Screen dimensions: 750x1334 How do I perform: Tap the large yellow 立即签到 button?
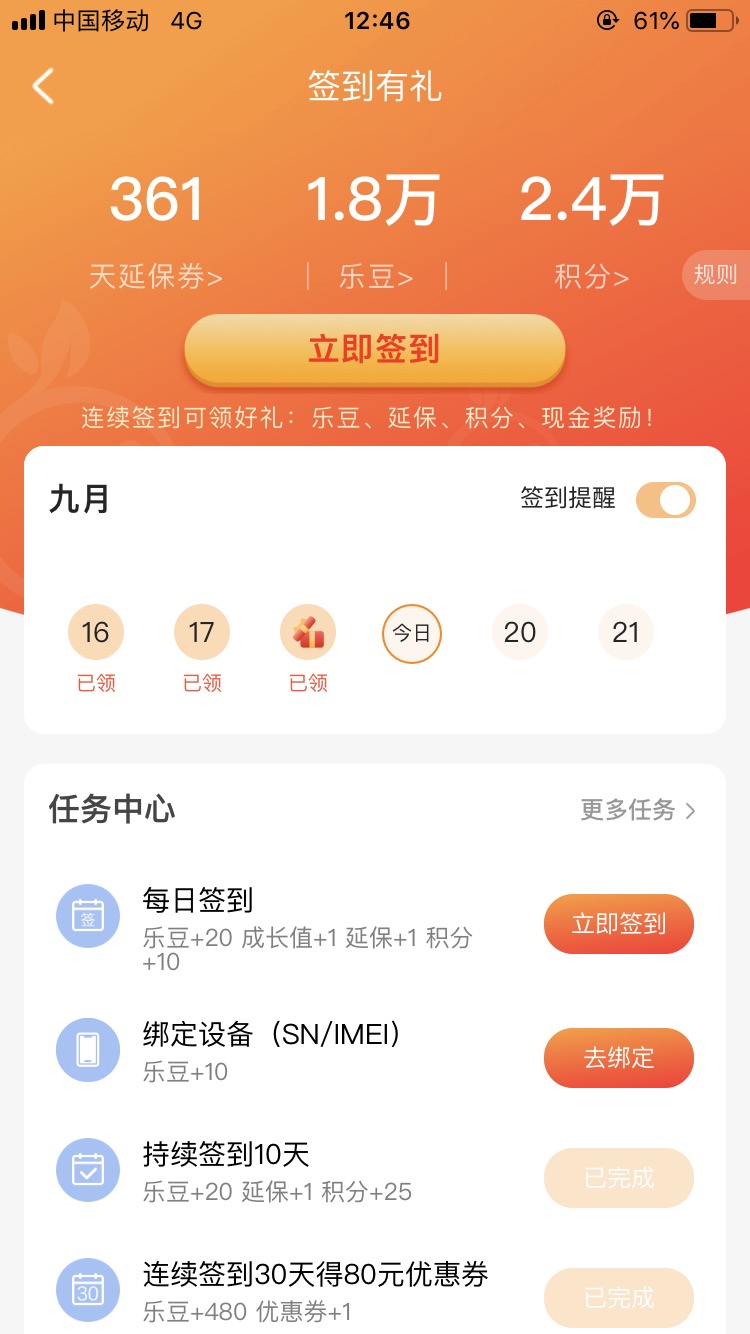375,349
